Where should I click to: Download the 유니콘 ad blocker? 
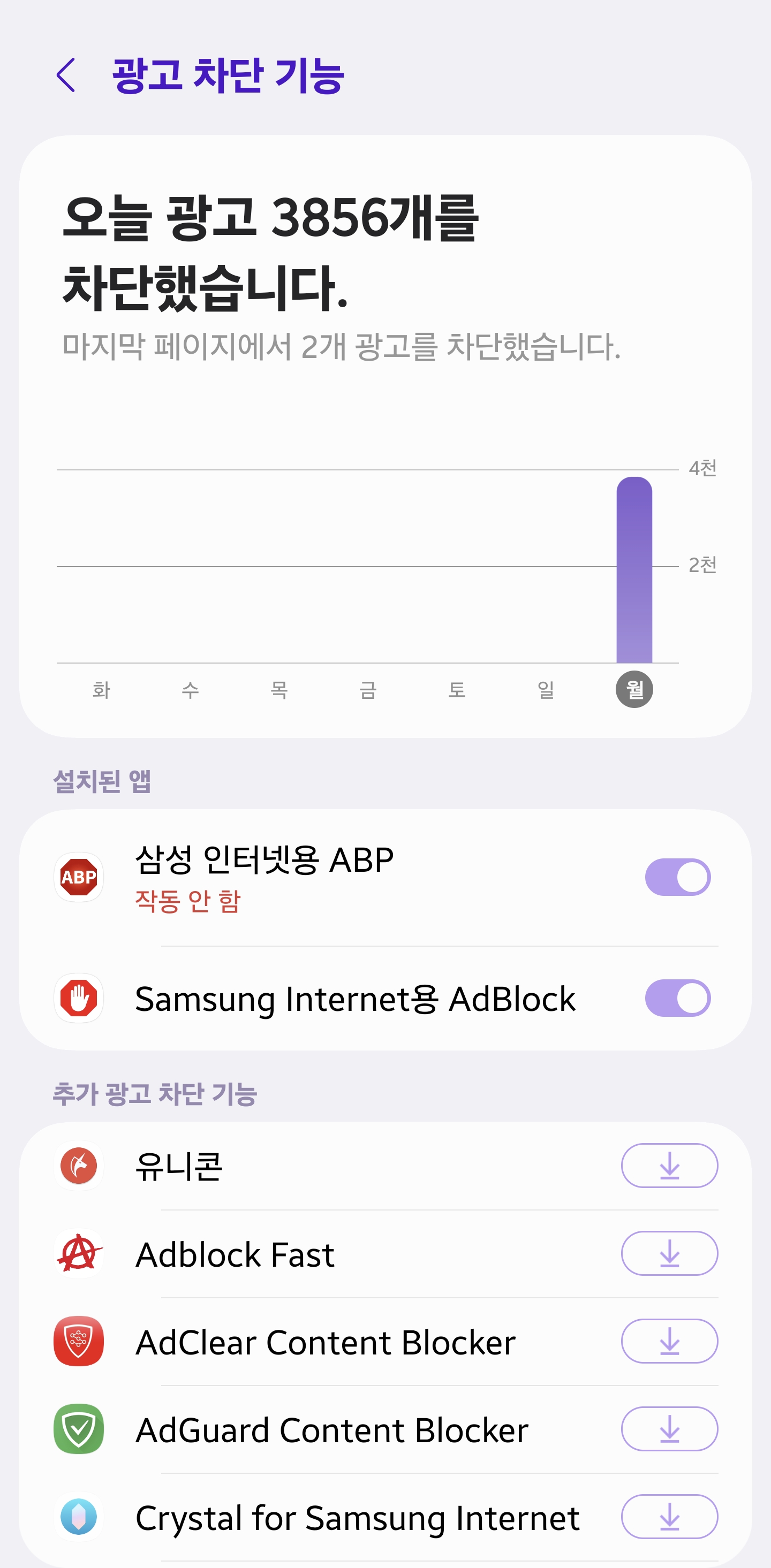click(669, 1166)
